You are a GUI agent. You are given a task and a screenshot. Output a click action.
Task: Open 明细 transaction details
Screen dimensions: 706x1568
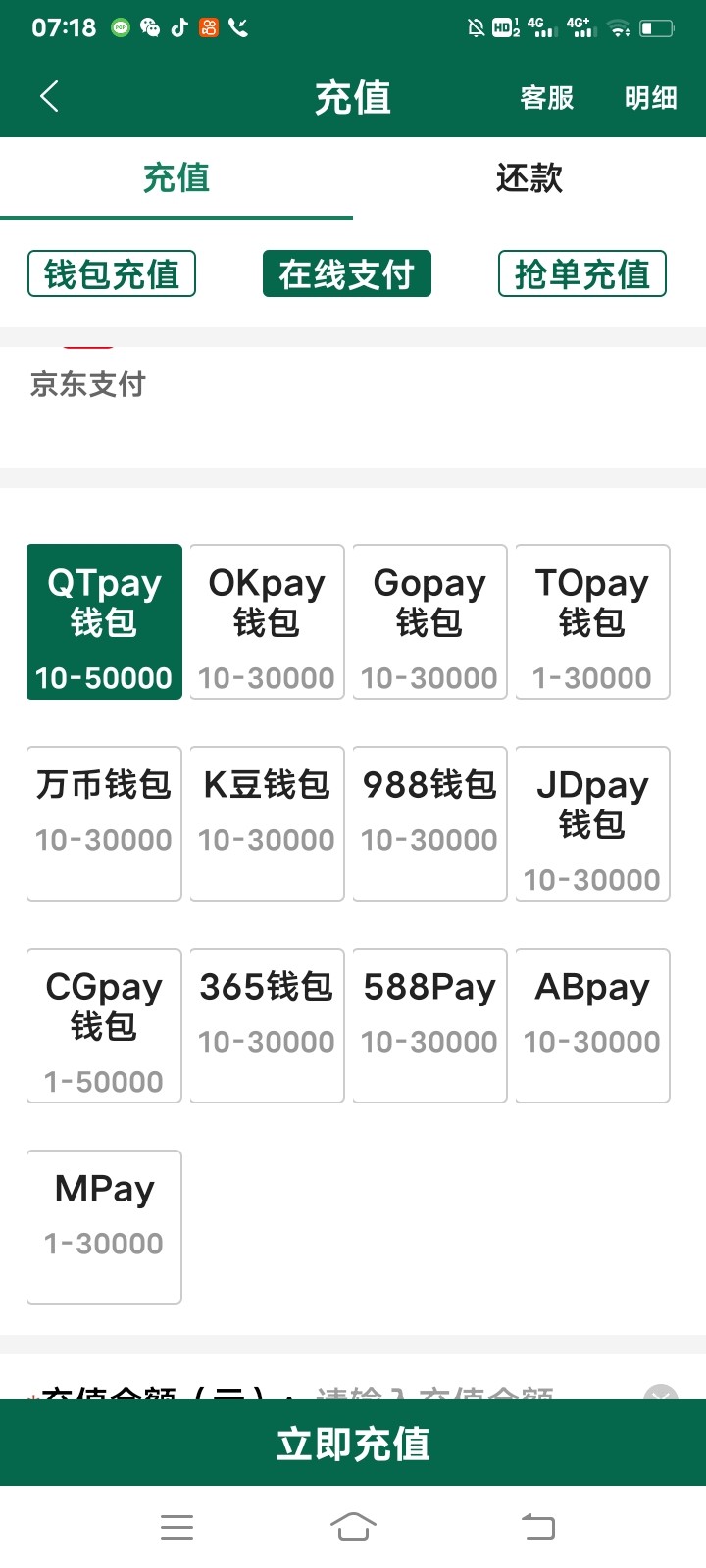[650, 98]
